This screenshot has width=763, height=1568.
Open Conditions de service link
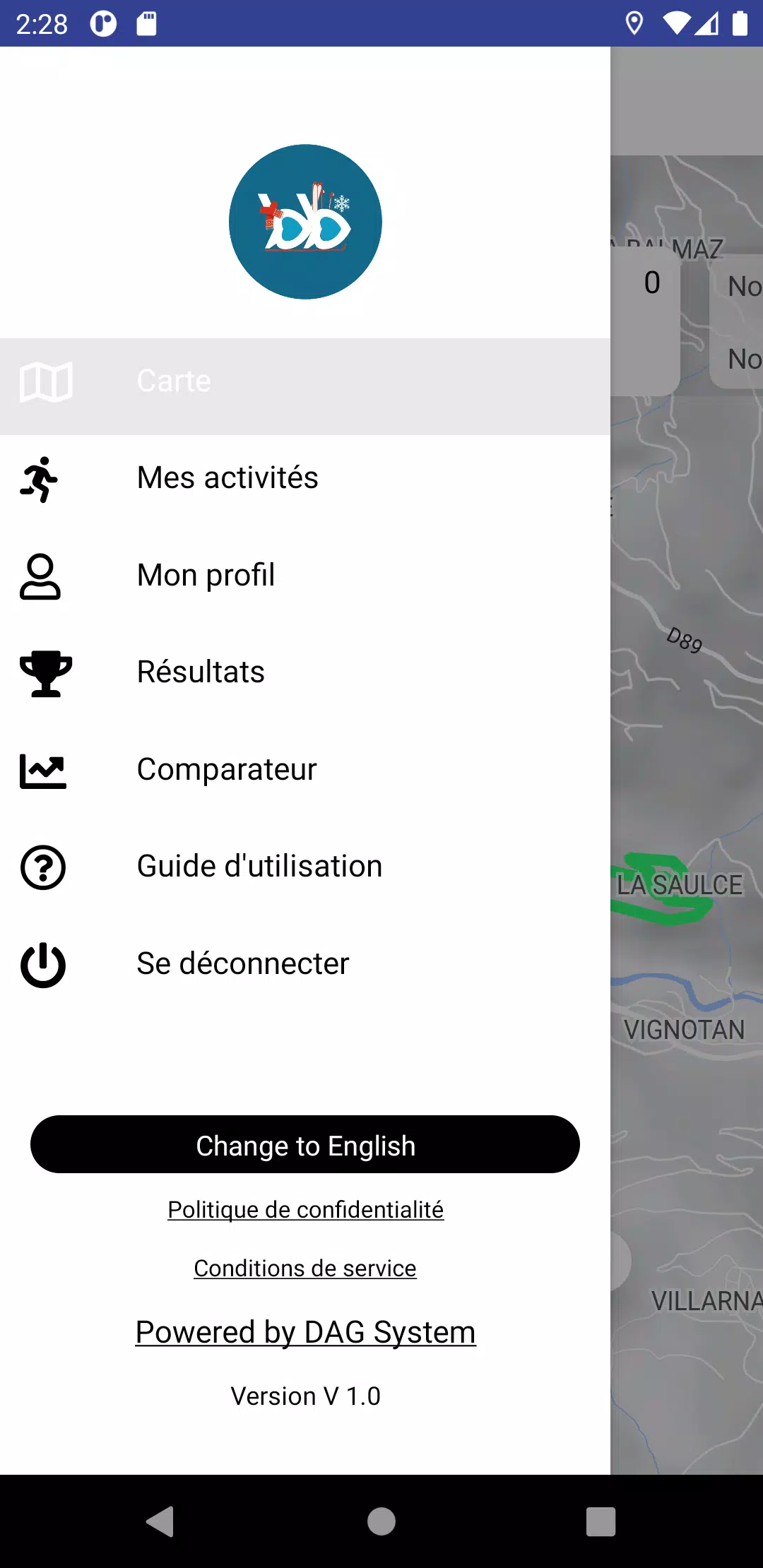(305, 1269)
